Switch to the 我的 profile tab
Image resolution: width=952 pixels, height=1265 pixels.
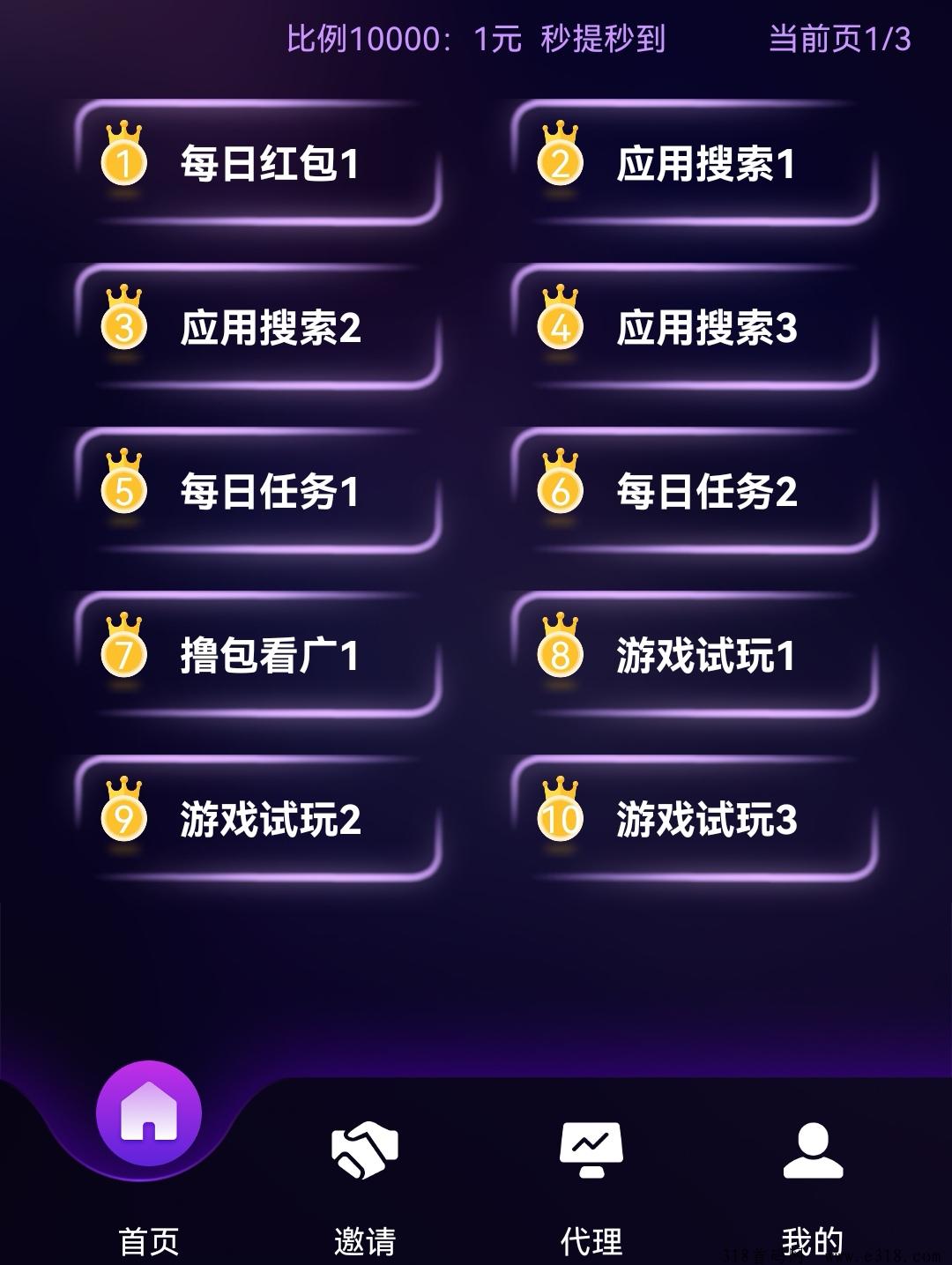pyautogui.click(x=813, y=1181)
